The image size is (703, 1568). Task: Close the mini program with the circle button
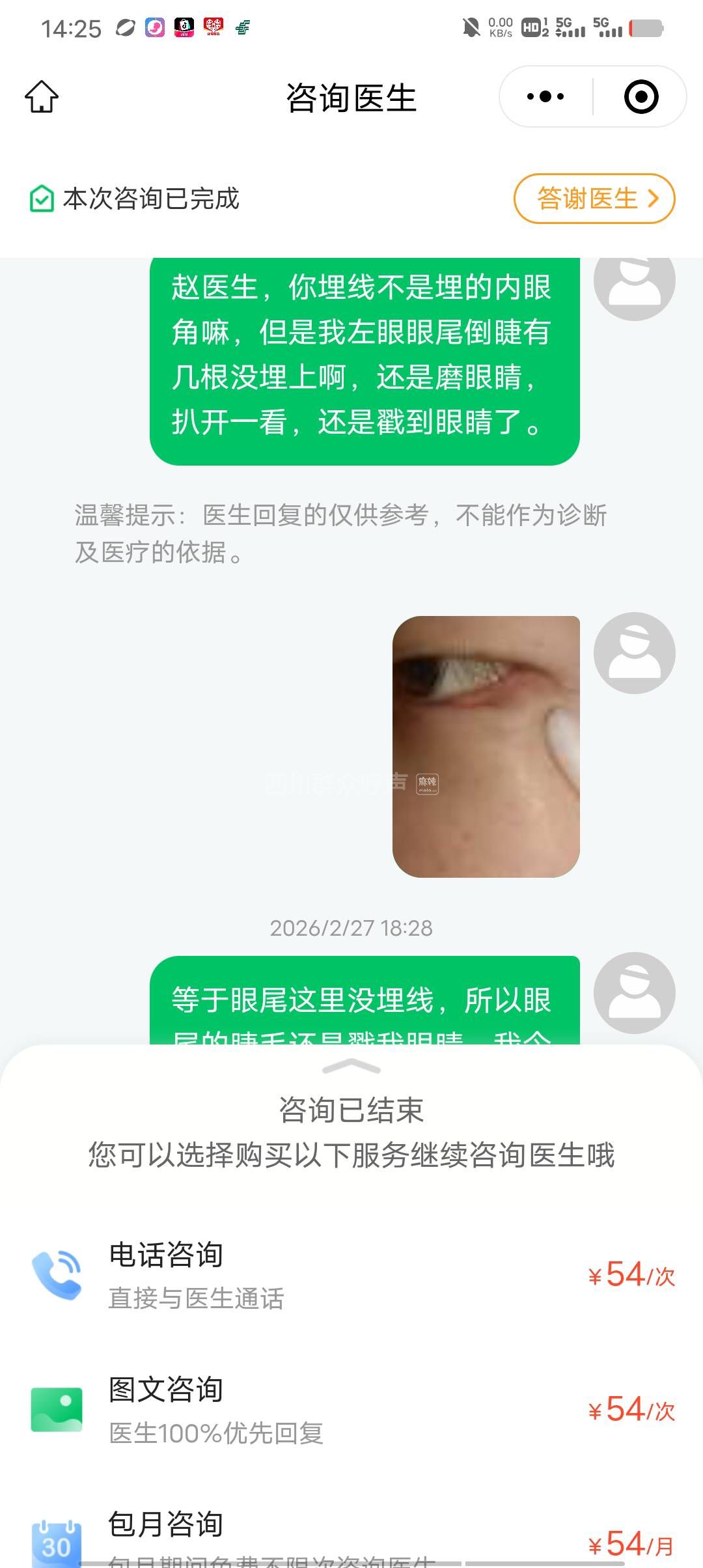[x=641, y=97]
